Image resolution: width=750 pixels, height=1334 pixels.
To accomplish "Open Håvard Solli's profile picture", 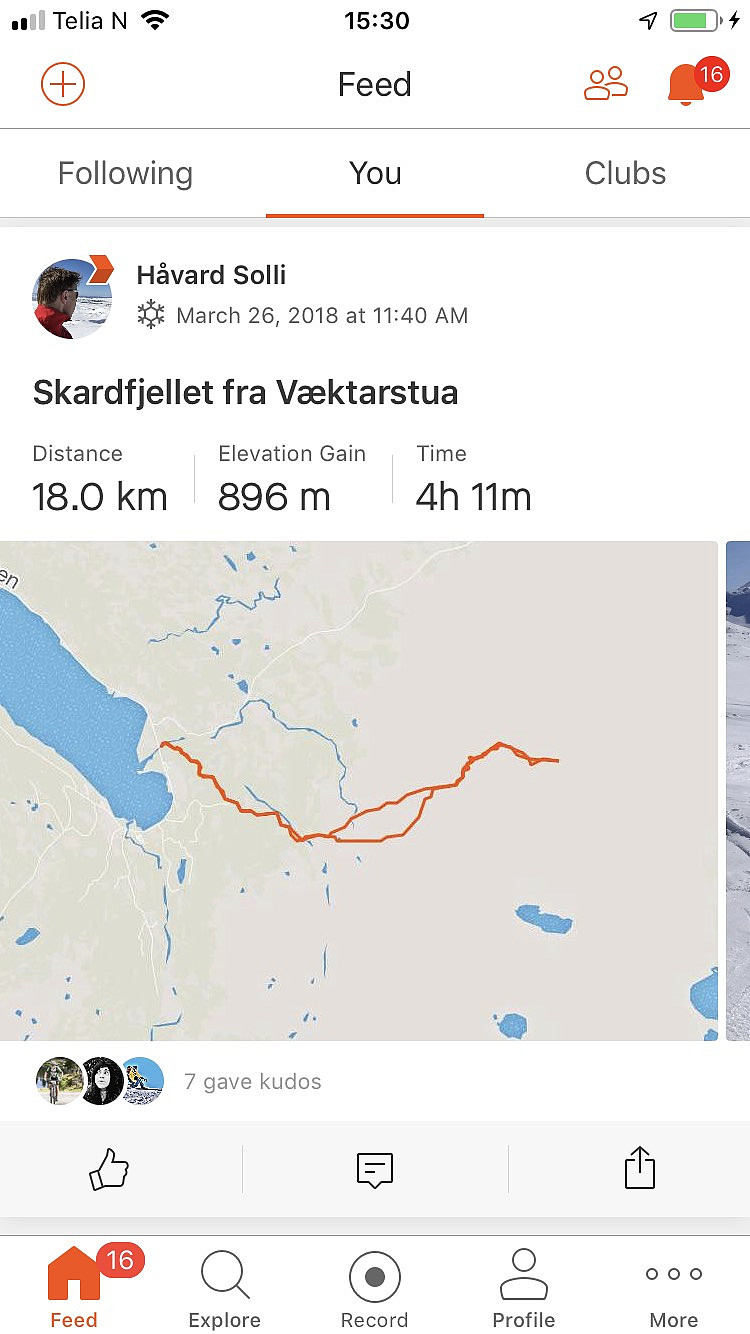I will 72,298.
